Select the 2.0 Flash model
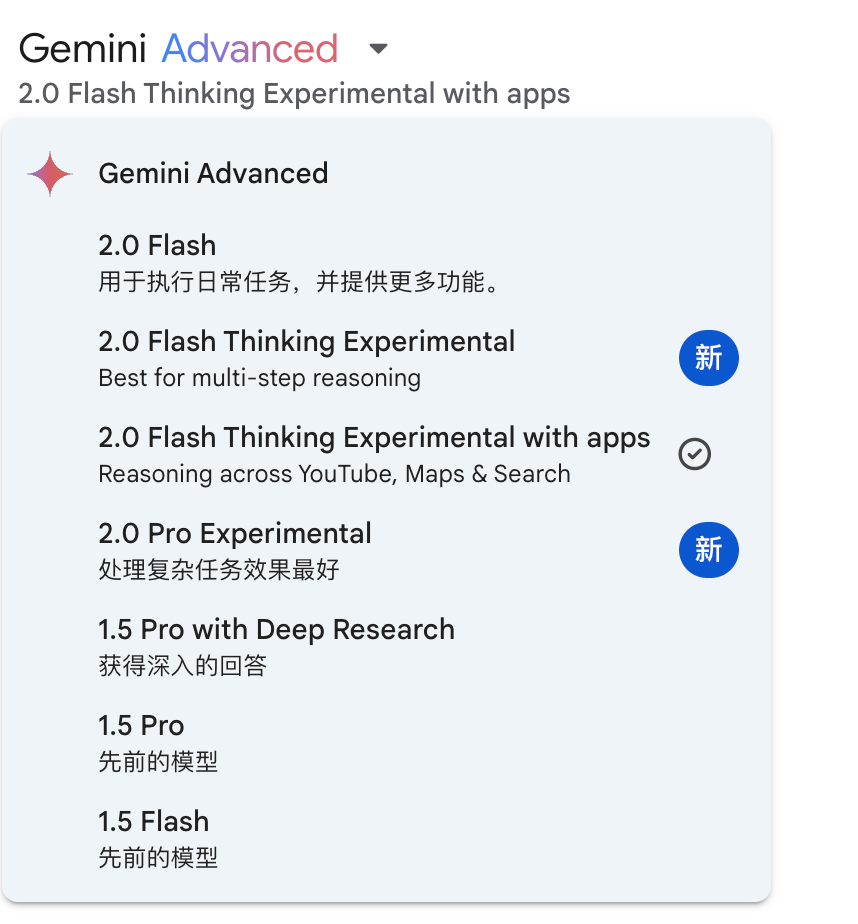This screenshot has width=858, height=924. (x=157, y=245)
